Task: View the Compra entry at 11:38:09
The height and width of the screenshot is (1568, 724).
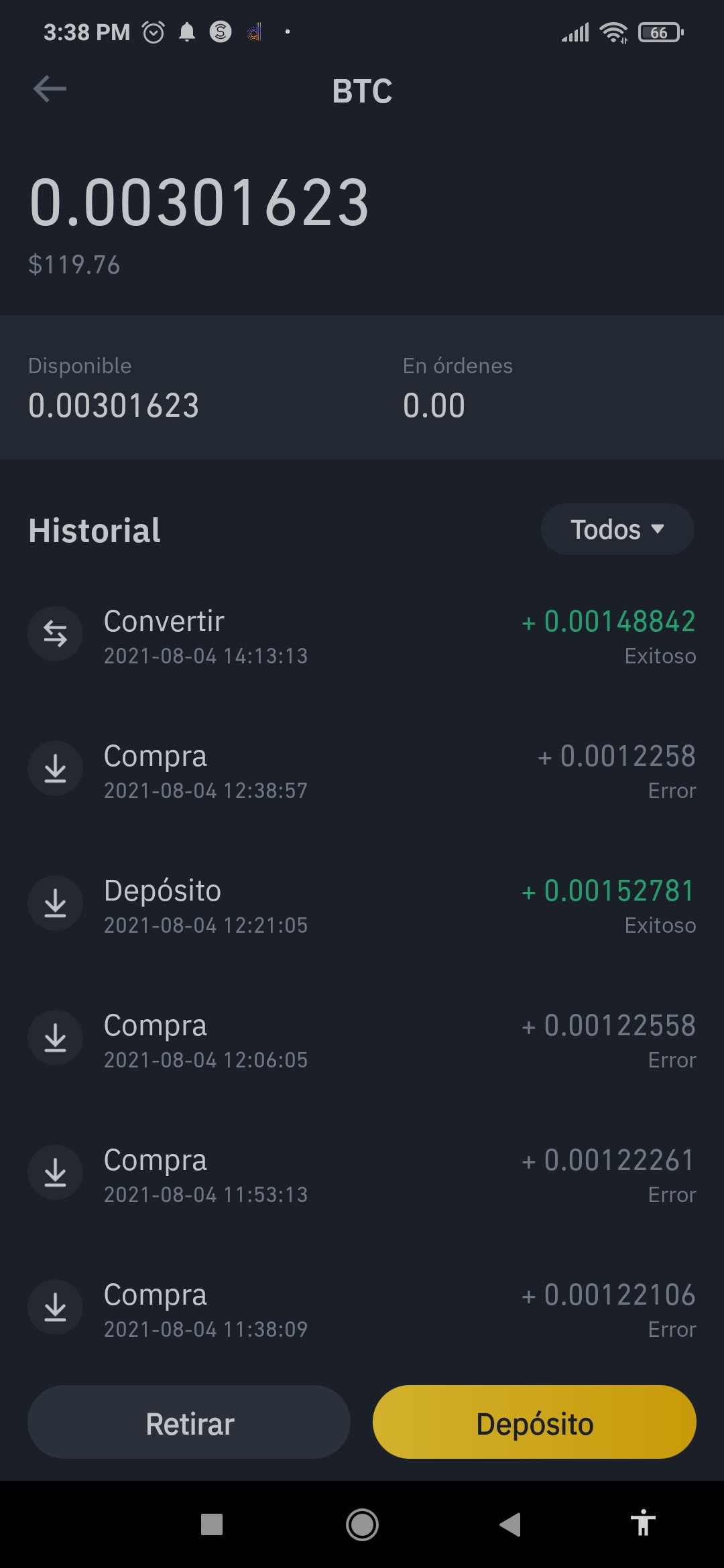Action: coord(362,1308)
